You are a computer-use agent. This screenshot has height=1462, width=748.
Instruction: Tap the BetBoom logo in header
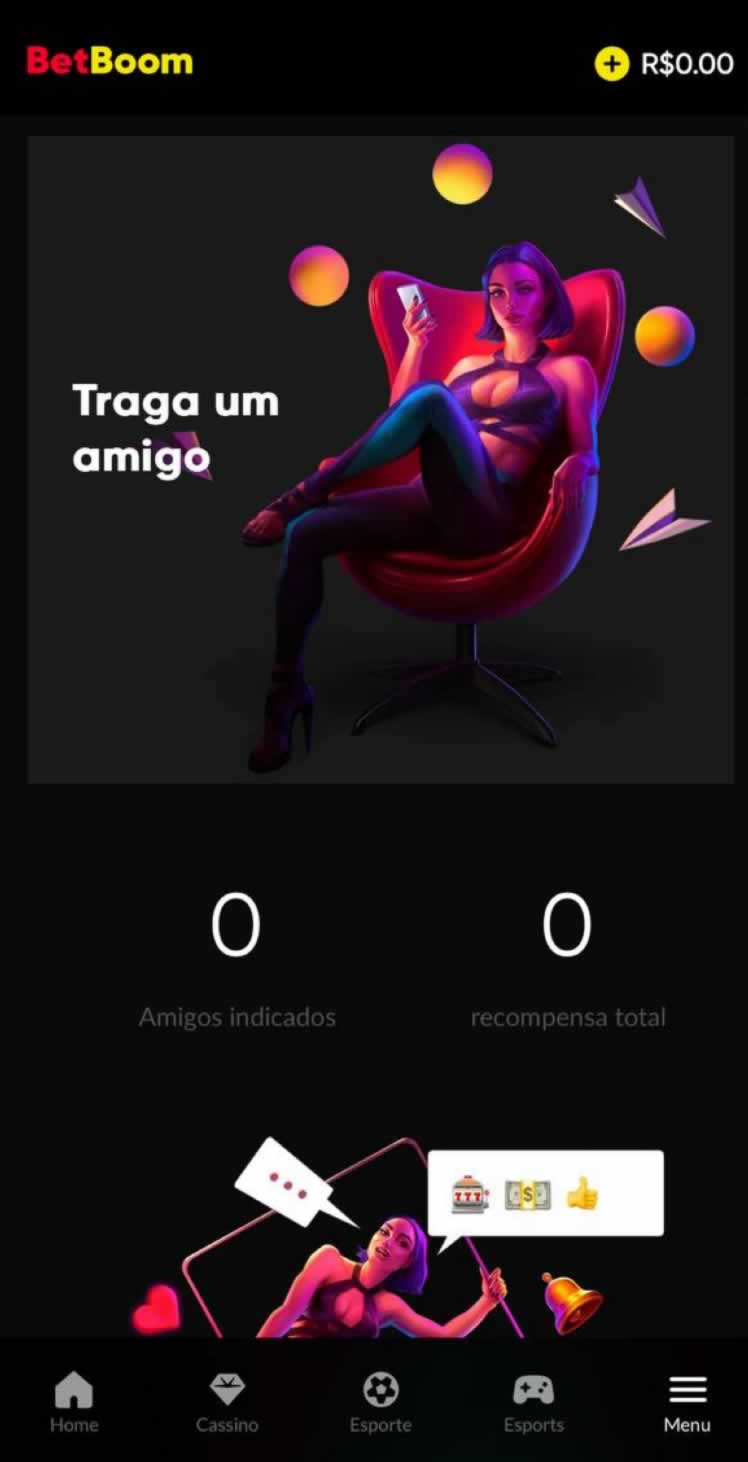pyautogui.click(x=110, y=62)
